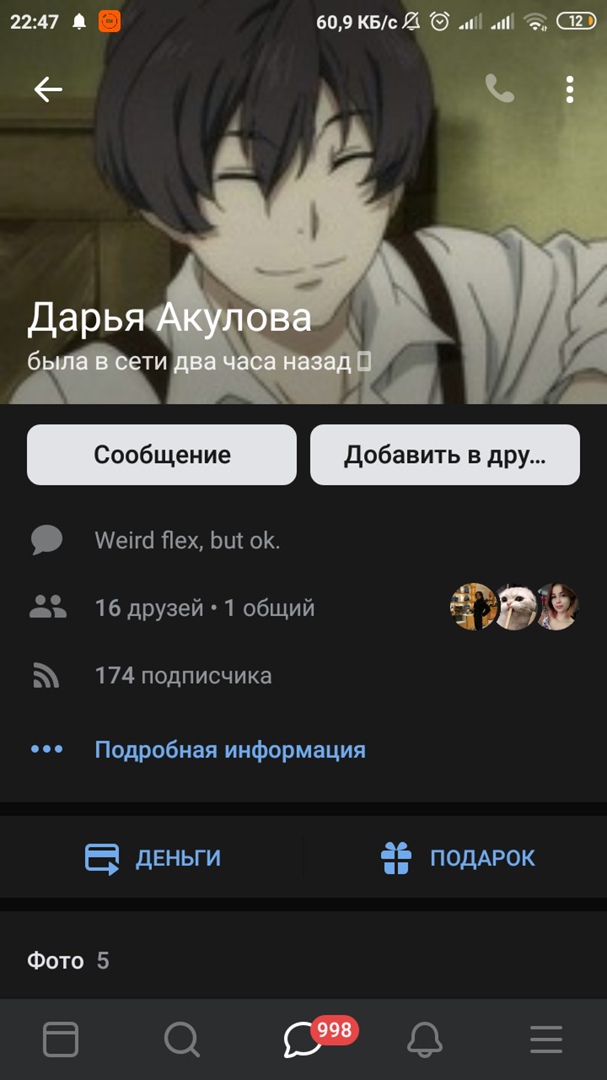The image size is (607, 1080).
Task: Open messages tab with 998 badge
Action: point(303,1040)
